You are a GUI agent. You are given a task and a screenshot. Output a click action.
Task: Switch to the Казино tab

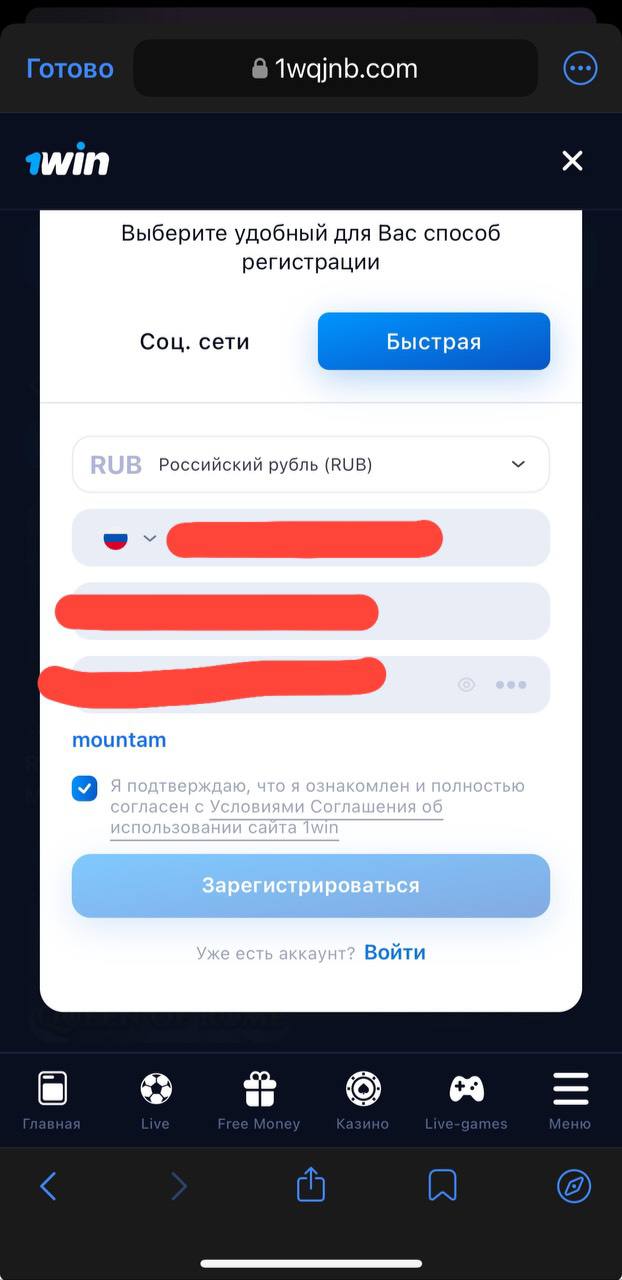362,1100
